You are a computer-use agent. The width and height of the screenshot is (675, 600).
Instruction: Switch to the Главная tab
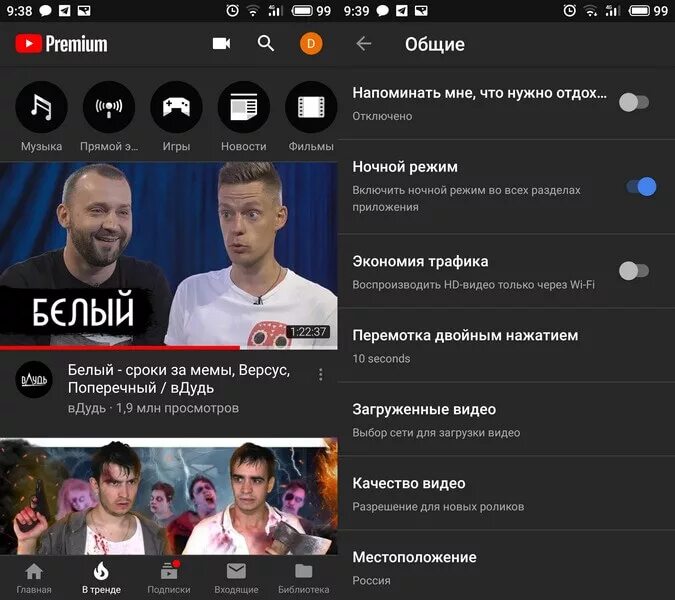(x=34, y=578)
